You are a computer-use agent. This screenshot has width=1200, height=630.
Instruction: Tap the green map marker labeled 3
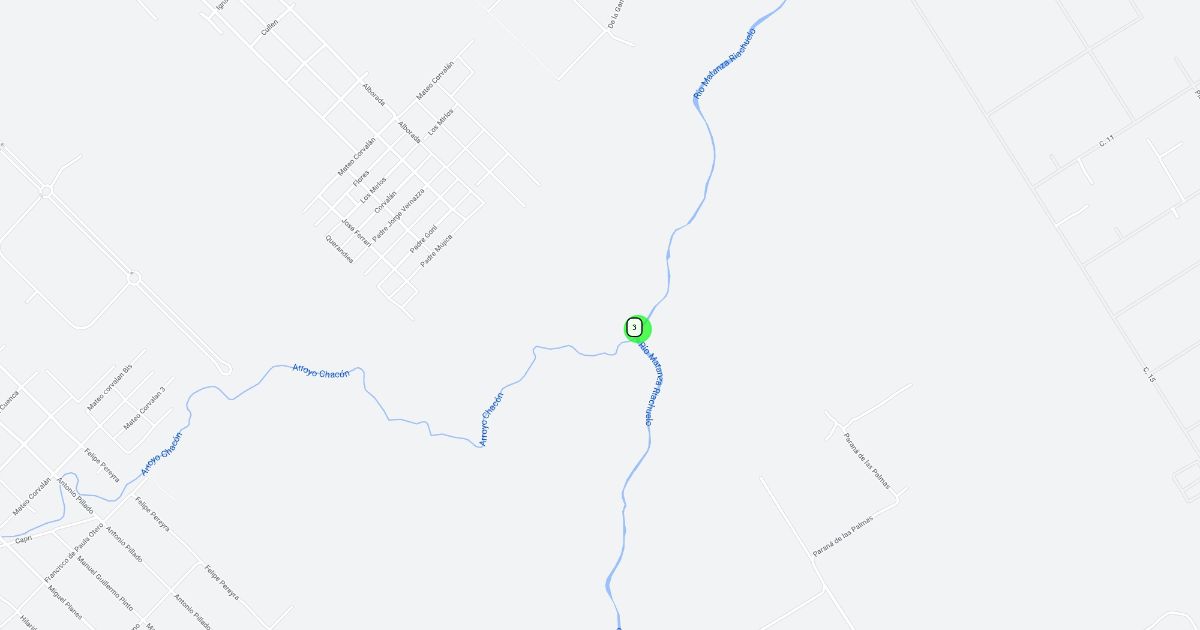click(x=637, y=328)
